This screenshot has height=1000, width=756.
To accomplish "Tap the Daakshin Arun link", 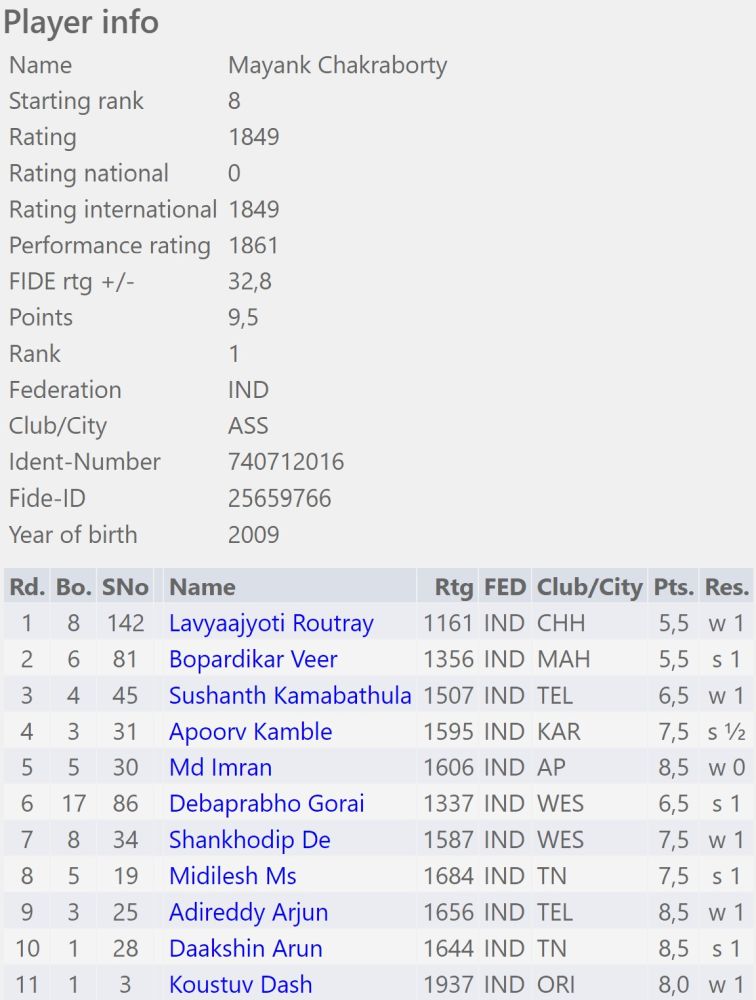I will tap(245, 948).
